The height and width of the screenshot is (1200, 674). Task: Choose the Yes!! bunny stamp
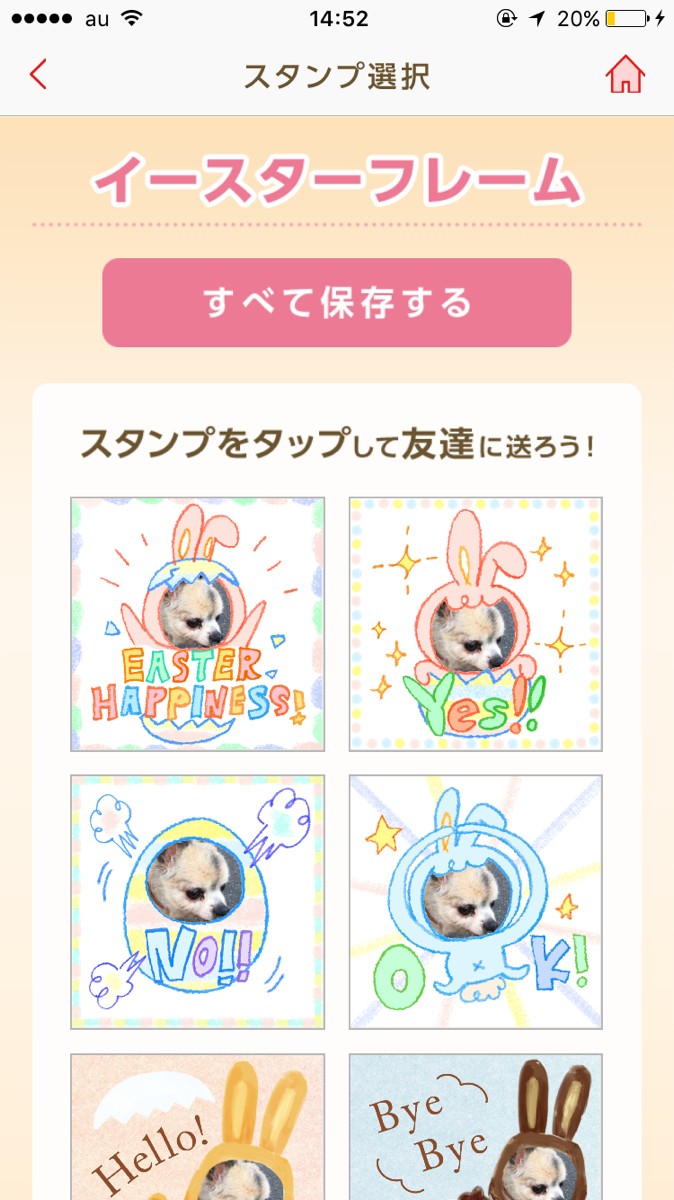[x=476, y=624]
